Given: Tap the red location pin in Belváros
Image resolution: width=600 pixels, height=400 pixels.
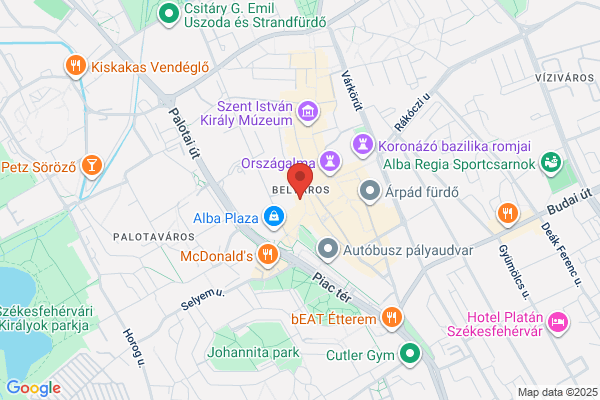Looking at the screenshot, I should pos(300,180).
